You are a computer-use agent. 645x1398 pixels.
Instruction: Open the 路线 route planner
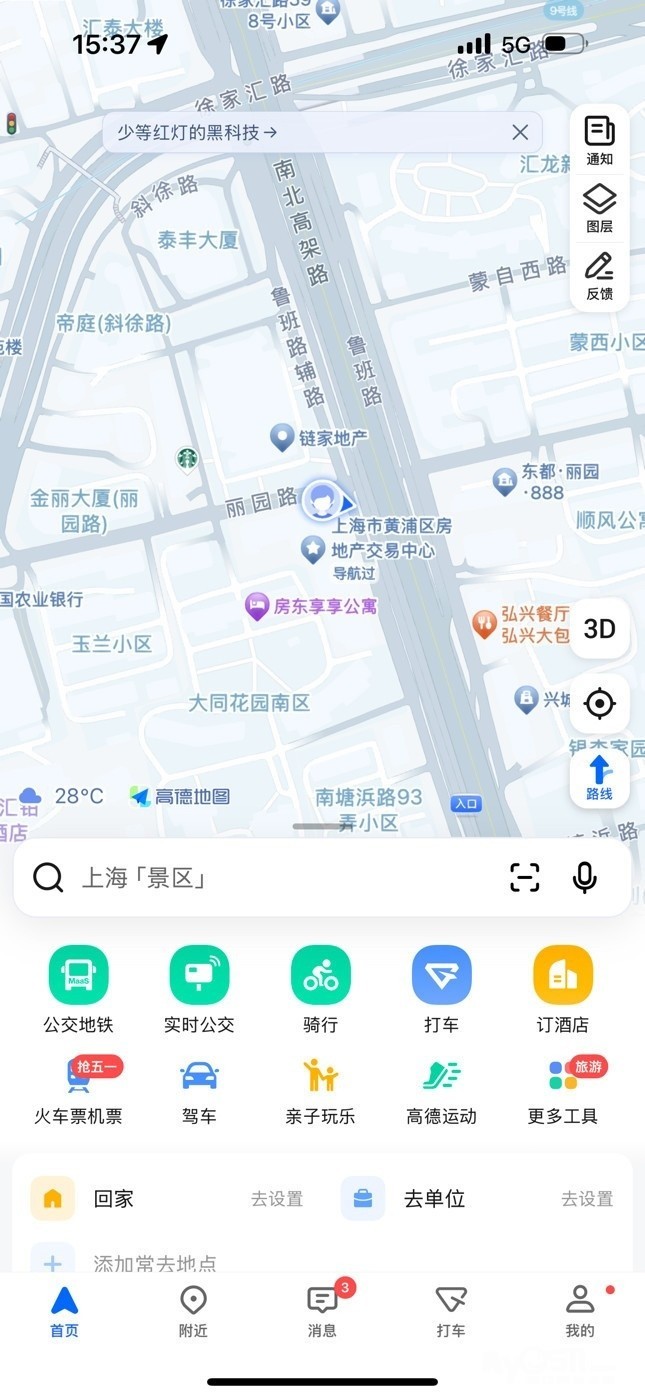click(599, 778)
